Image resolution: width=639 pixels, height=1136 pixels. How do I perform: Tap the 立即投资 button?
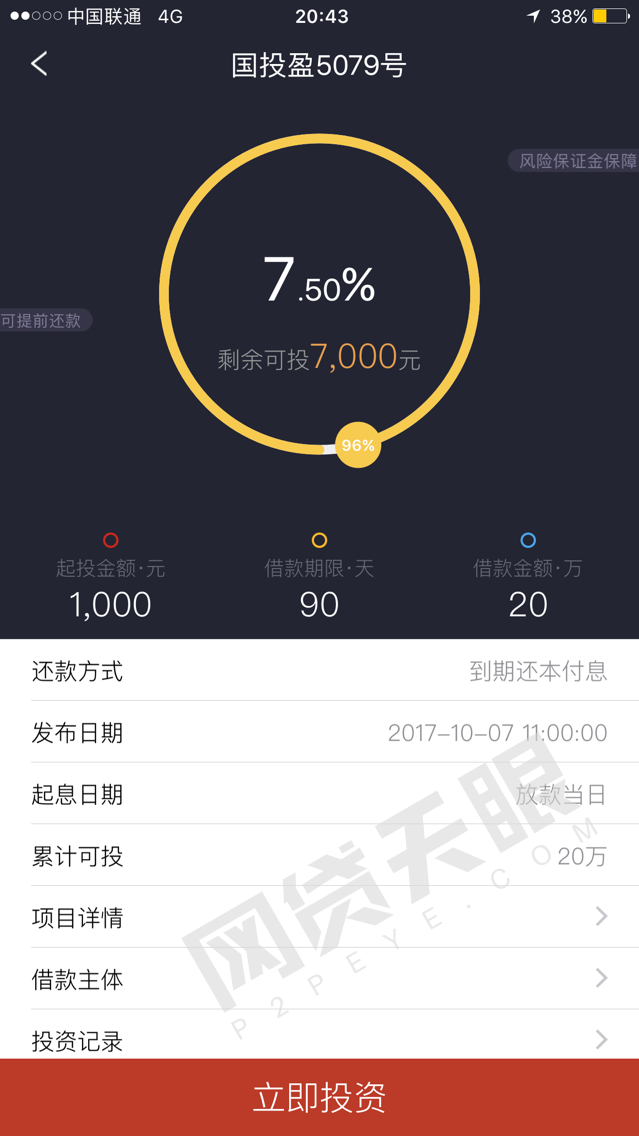pyautogui.click(x=319, y=1097)
